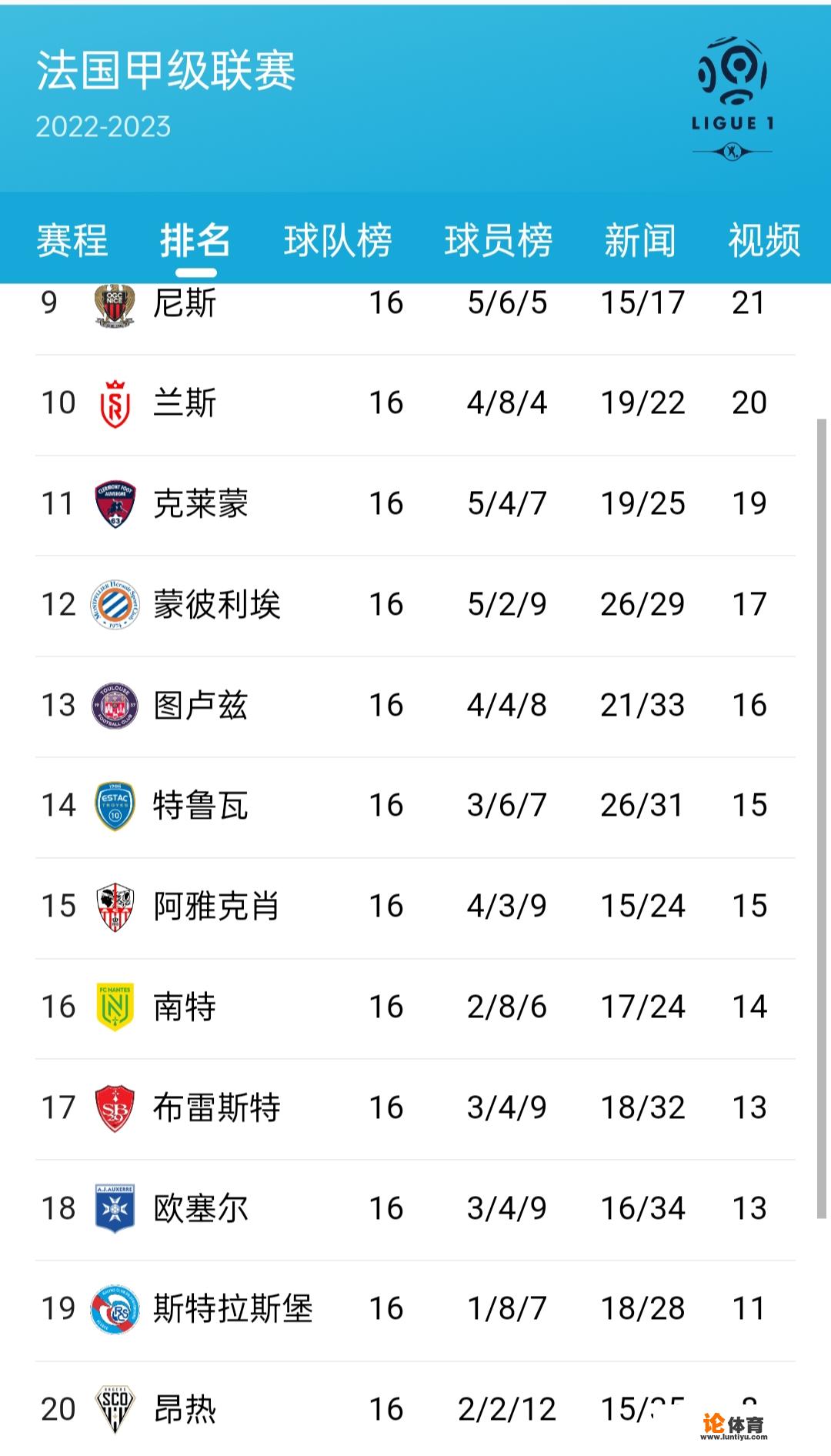This screenshot has height=1456, width=831.
Task: Open the 克莱蒙 team row
Action: (x=200, y=504)
